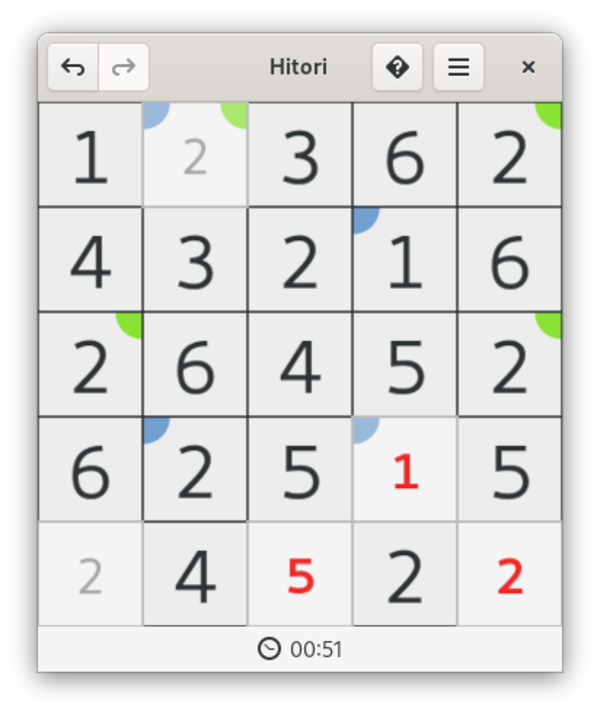Select the 2 between red 5 and red 2
600x714 pixels.
click(405, 575)
